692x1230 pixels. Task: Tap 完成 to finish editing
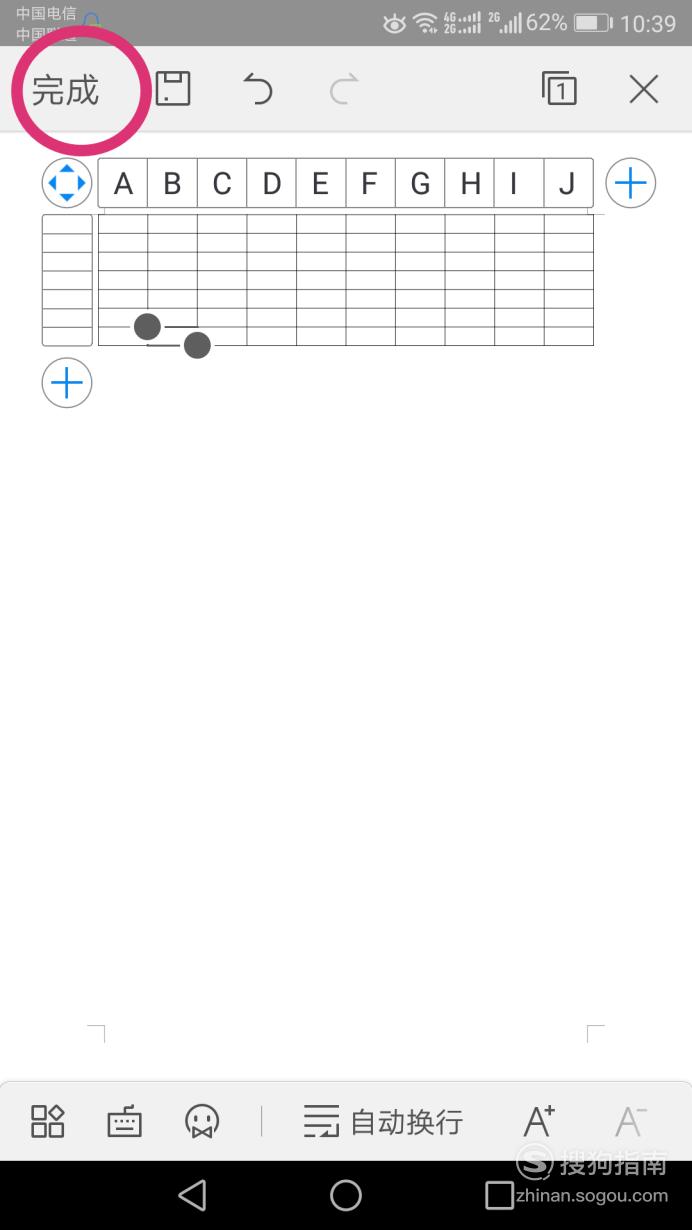point(65,90)
